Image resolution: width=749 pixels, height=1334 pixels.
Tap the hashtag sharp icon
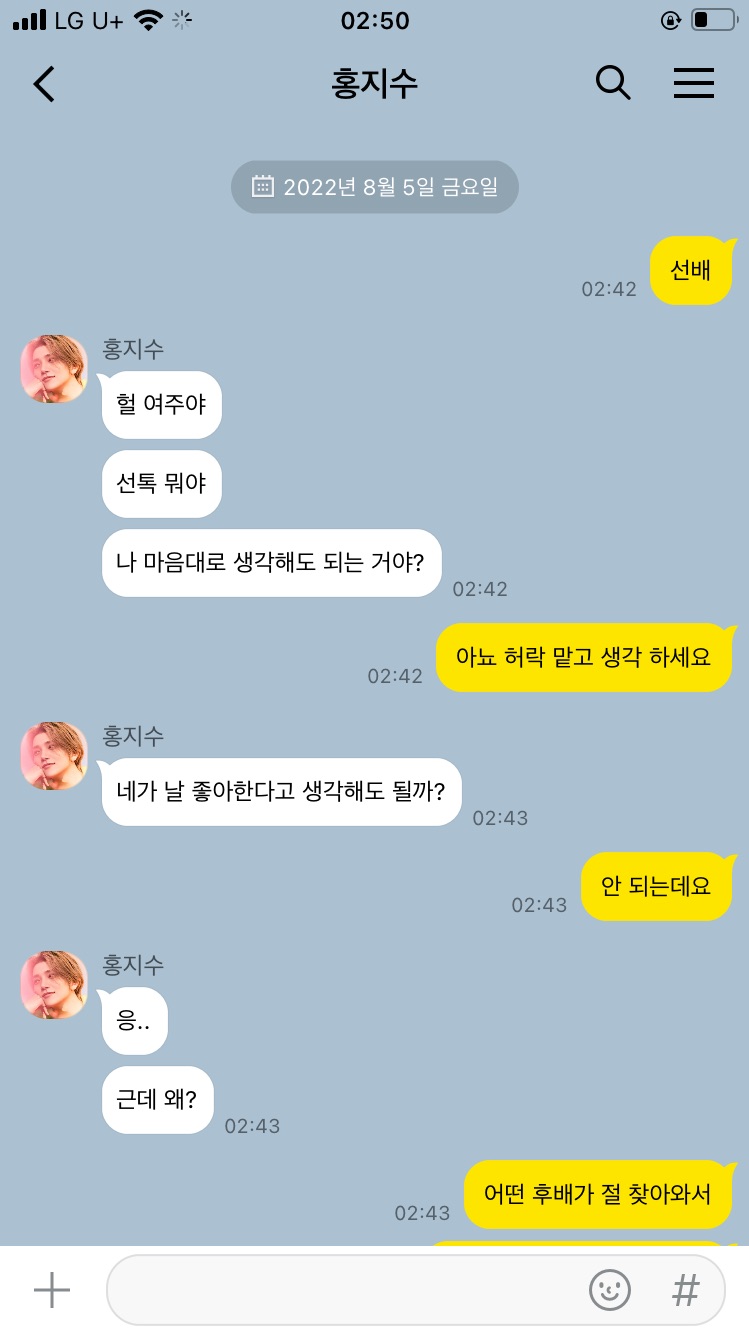pyautogui.click(x=686, y=1291)
